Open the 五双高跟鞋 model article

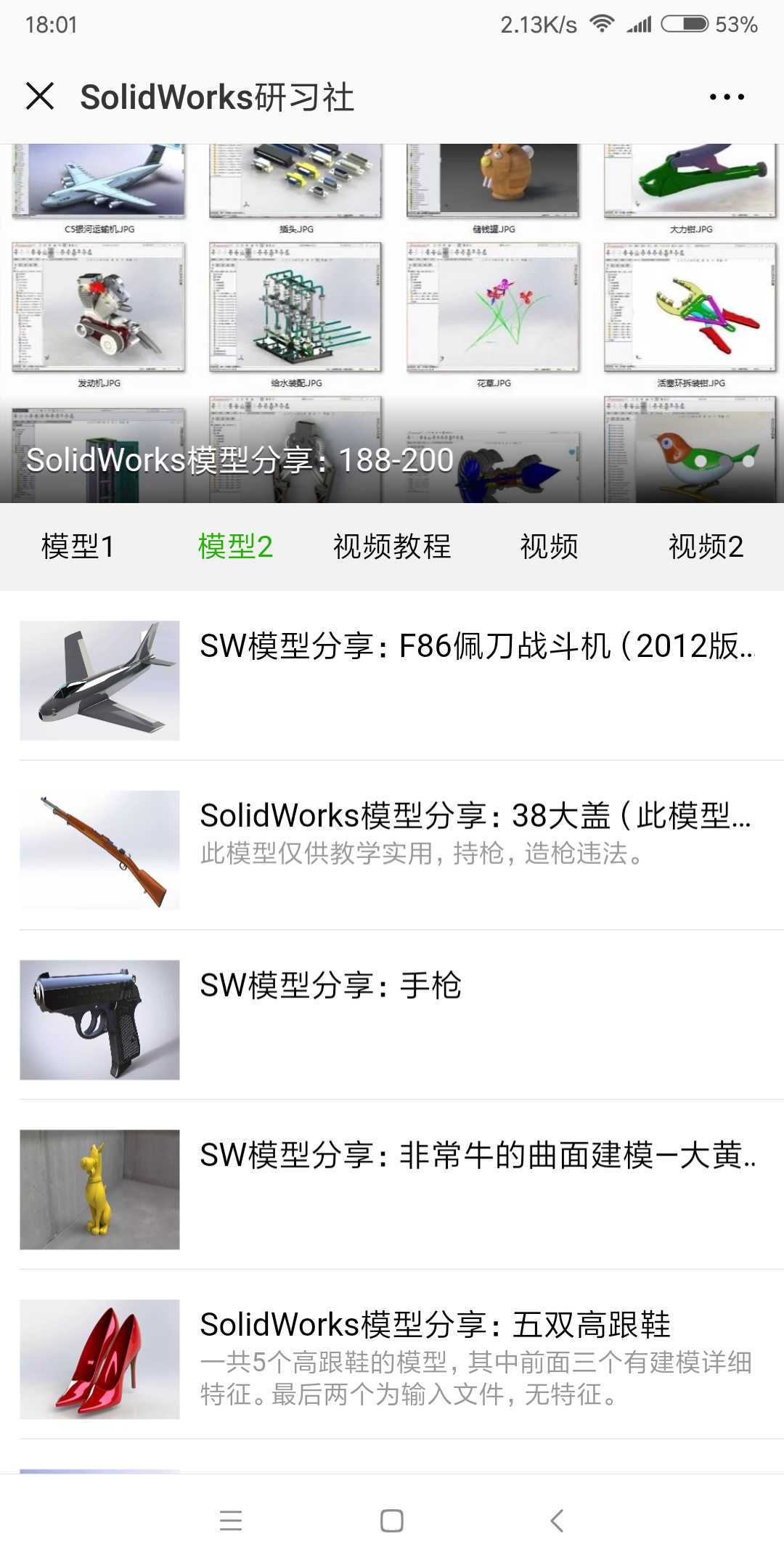pyautogui.click(x=392, y=1359)
